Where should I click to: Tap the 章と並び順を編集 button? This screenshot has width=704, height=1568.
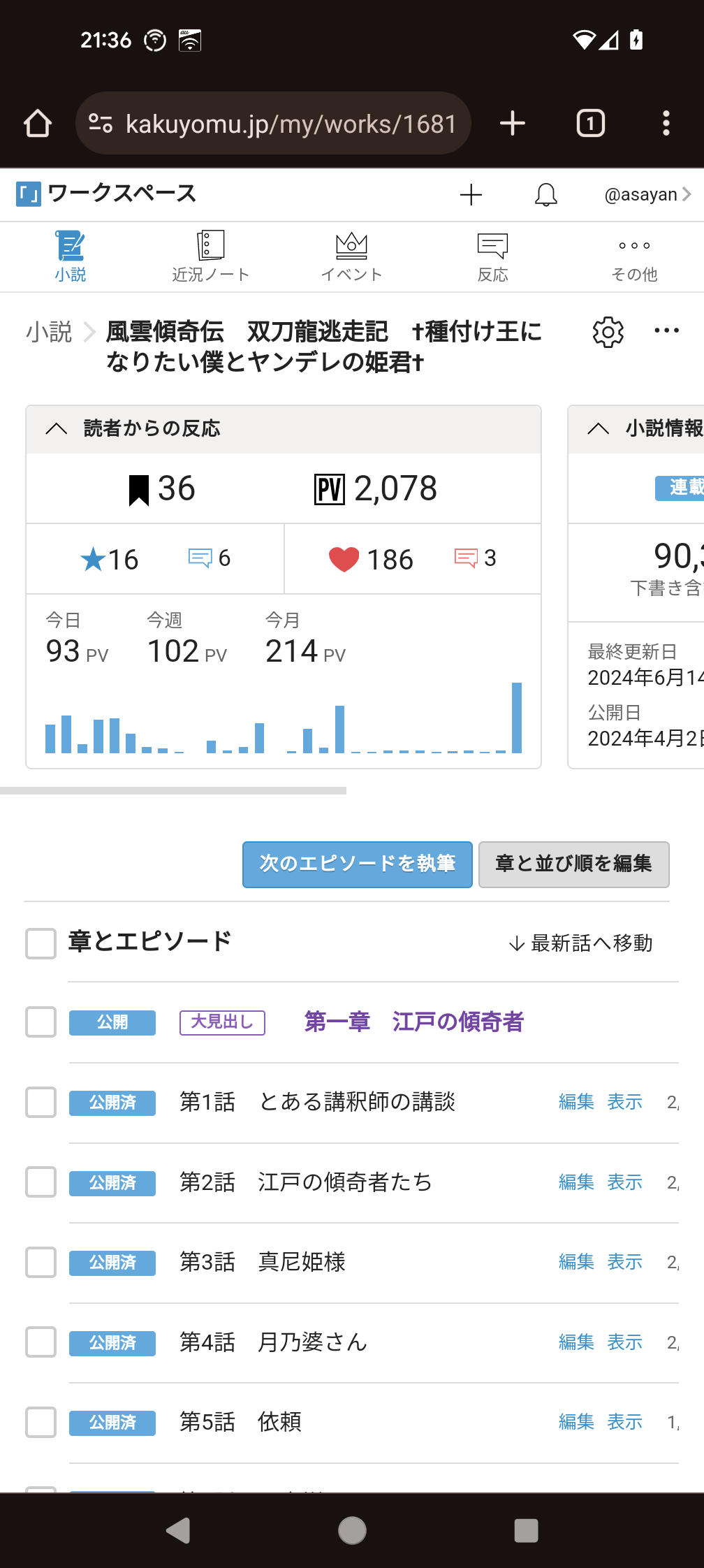pos(573,864)
